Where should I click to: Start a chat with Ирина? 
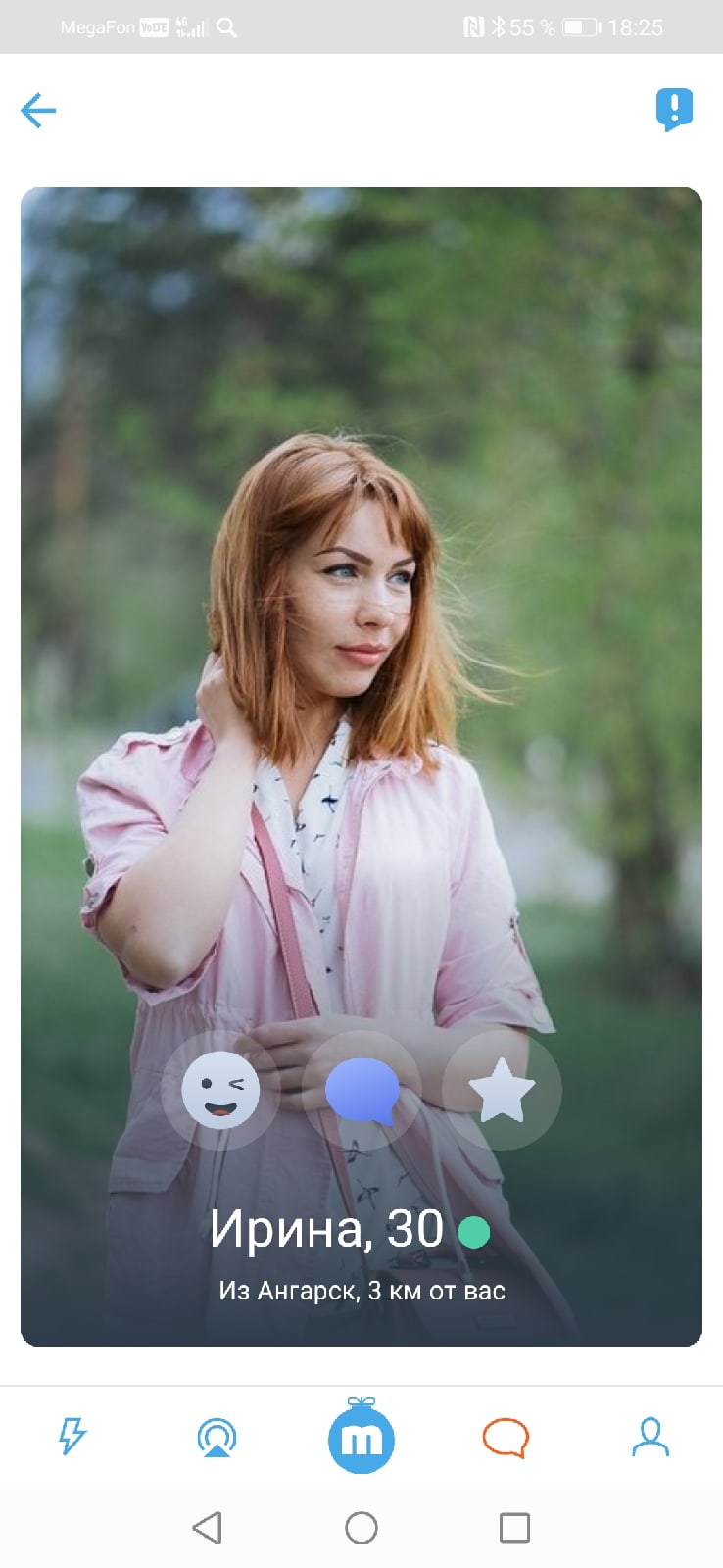[361, 1090]
